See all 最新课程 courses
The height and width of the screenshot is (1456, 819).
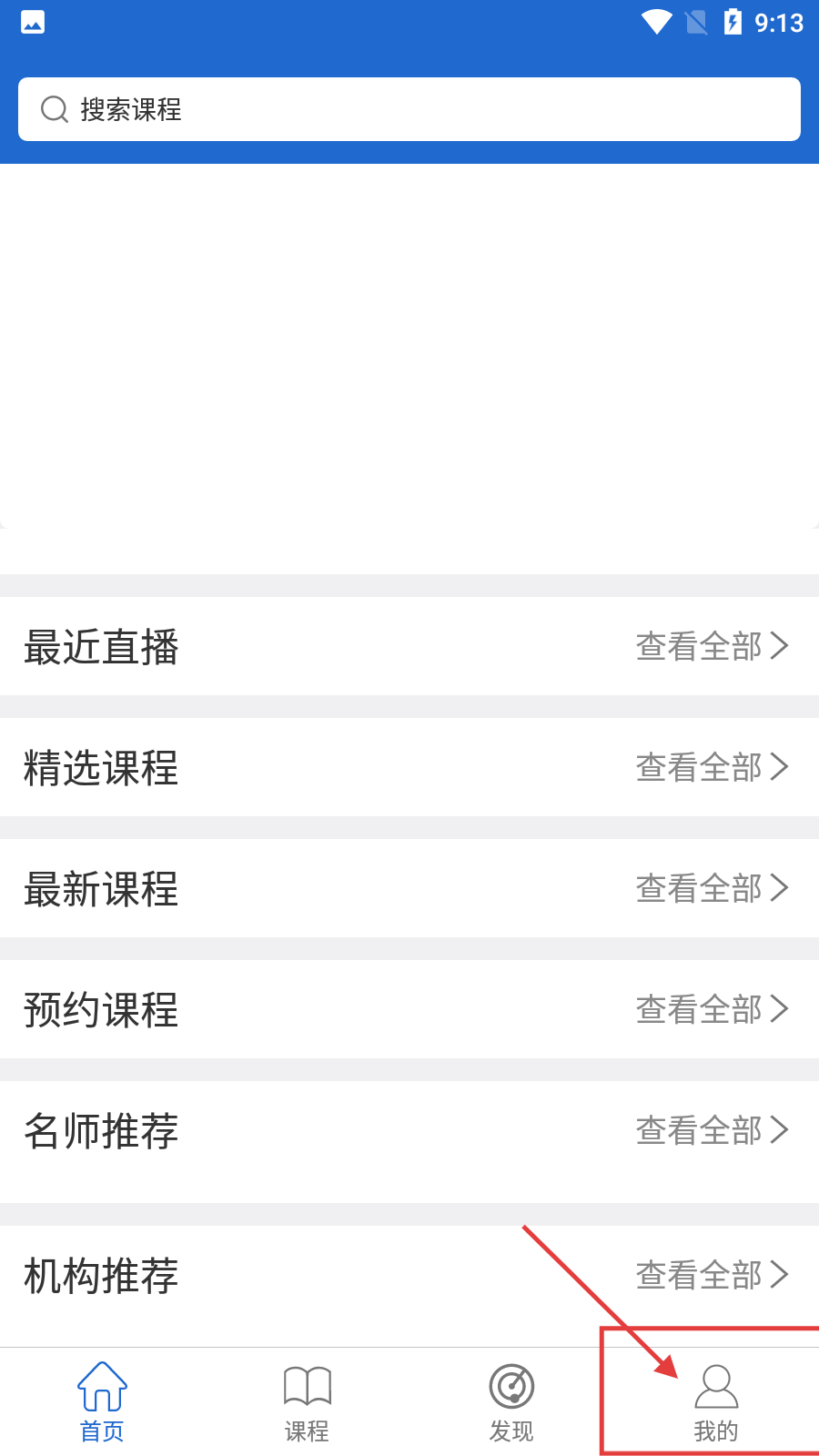pyautogui.click(x=711, y=888)
